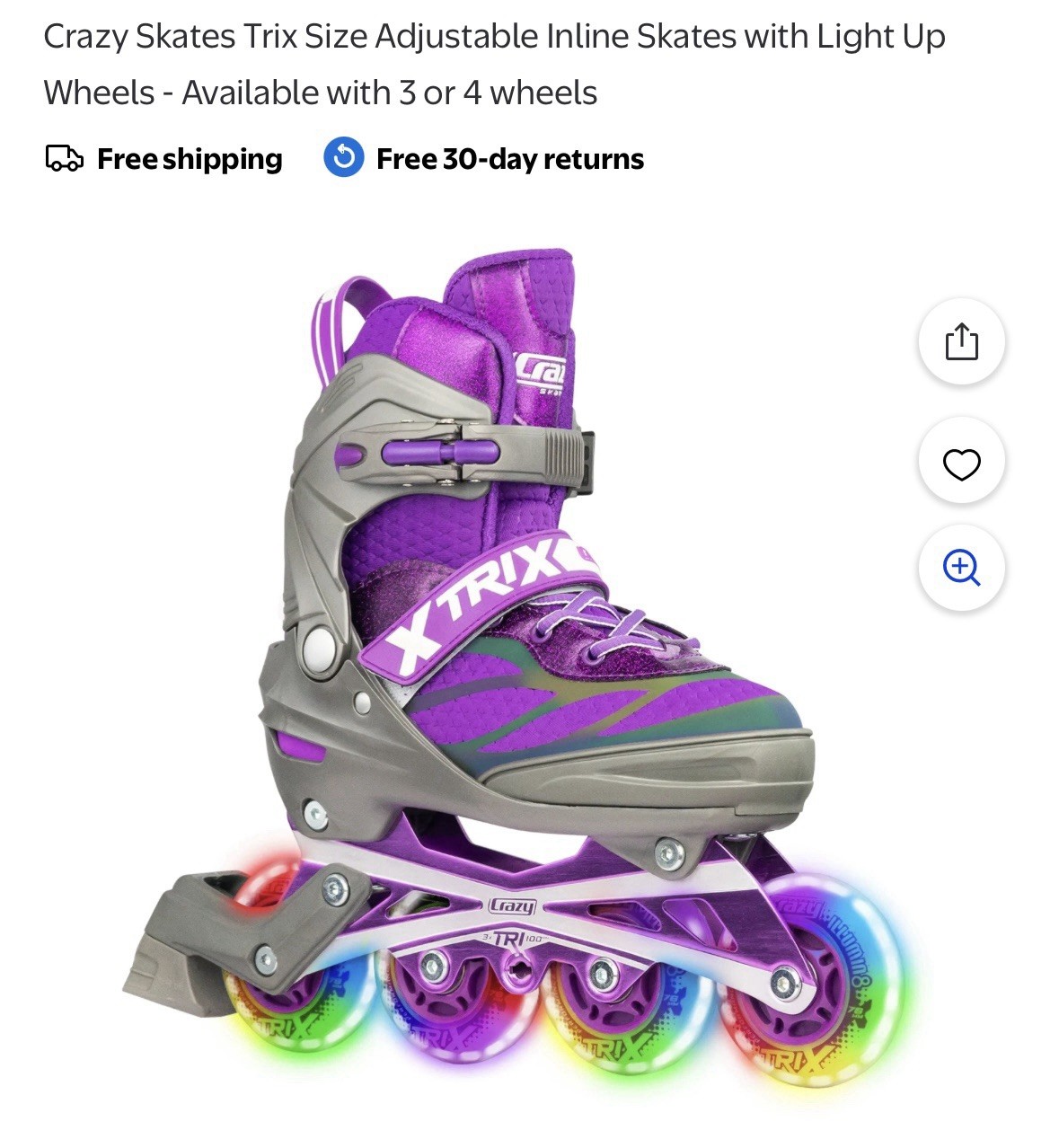
Task: Share this inline skates product
Action: (961, 341)
